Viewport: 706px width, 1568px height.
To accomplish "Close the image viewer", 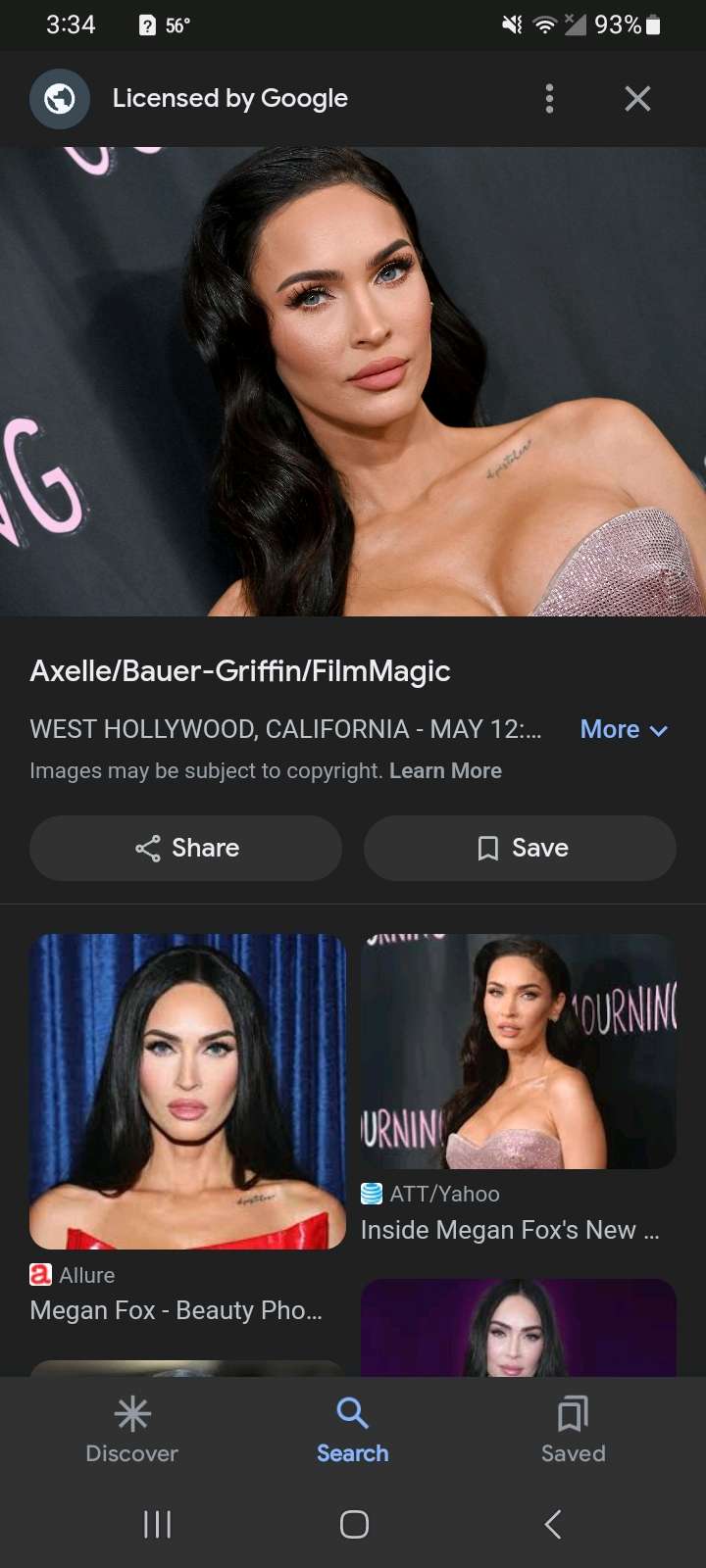I will coord(637,98).
